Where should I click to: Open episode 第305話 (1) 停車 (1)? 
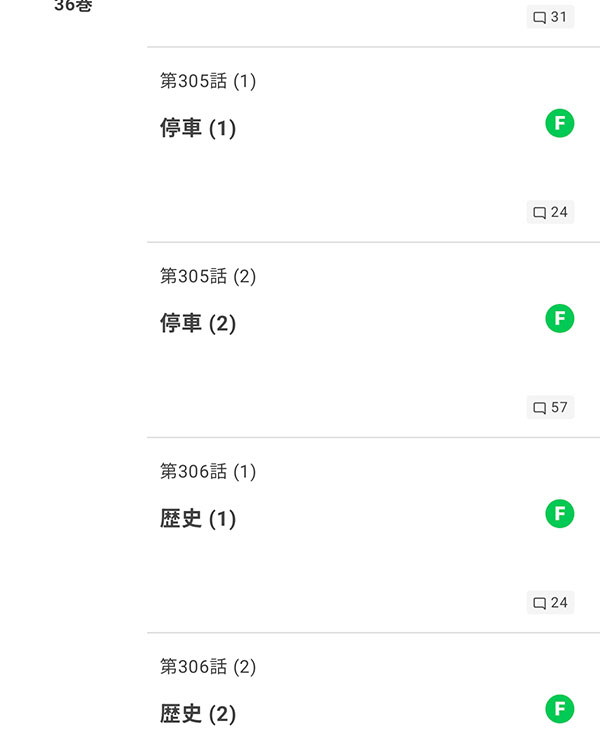pos(198,128)
